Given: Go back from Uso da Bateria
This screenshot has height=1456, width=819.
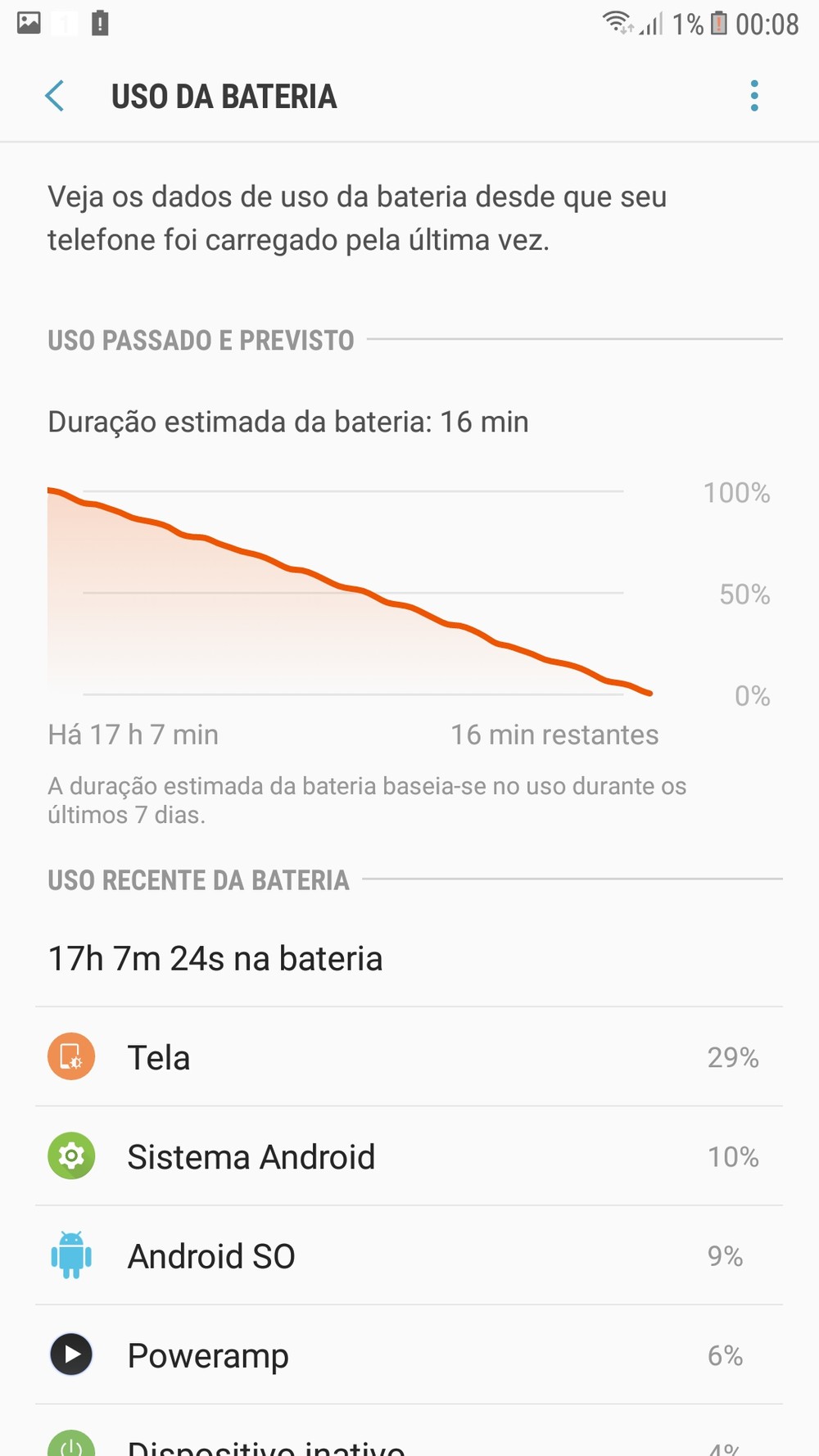Looking at the screenshot, I should 55,97.
